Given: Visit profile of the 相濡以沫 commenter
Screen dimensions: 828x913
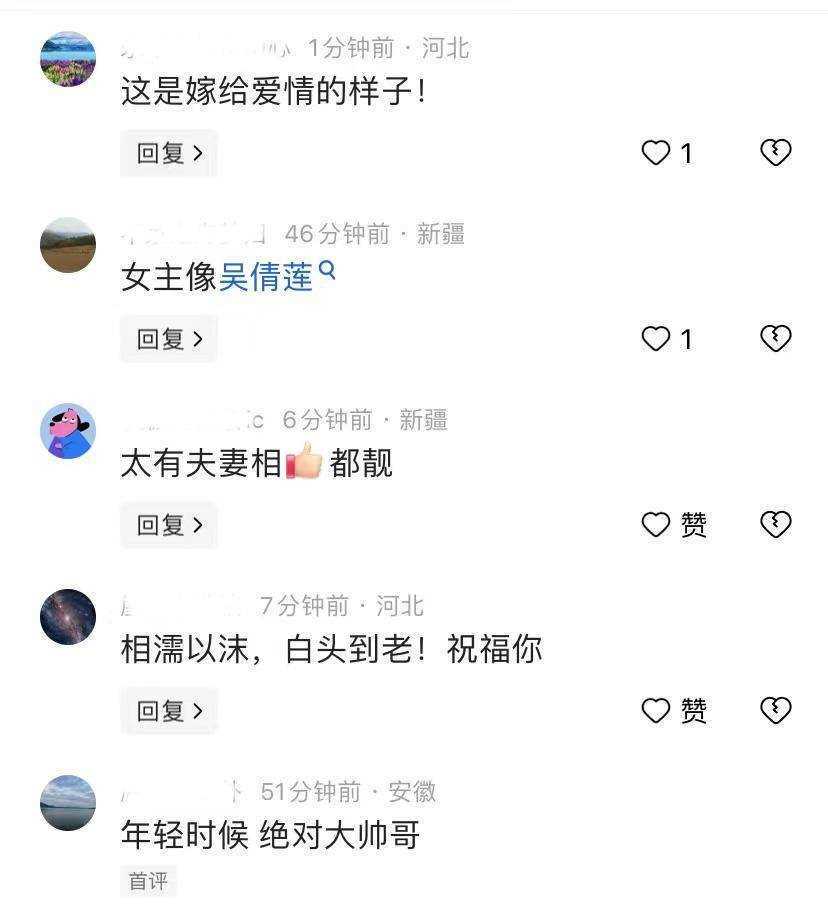Looking at the screenshot, I should point(68,617).
